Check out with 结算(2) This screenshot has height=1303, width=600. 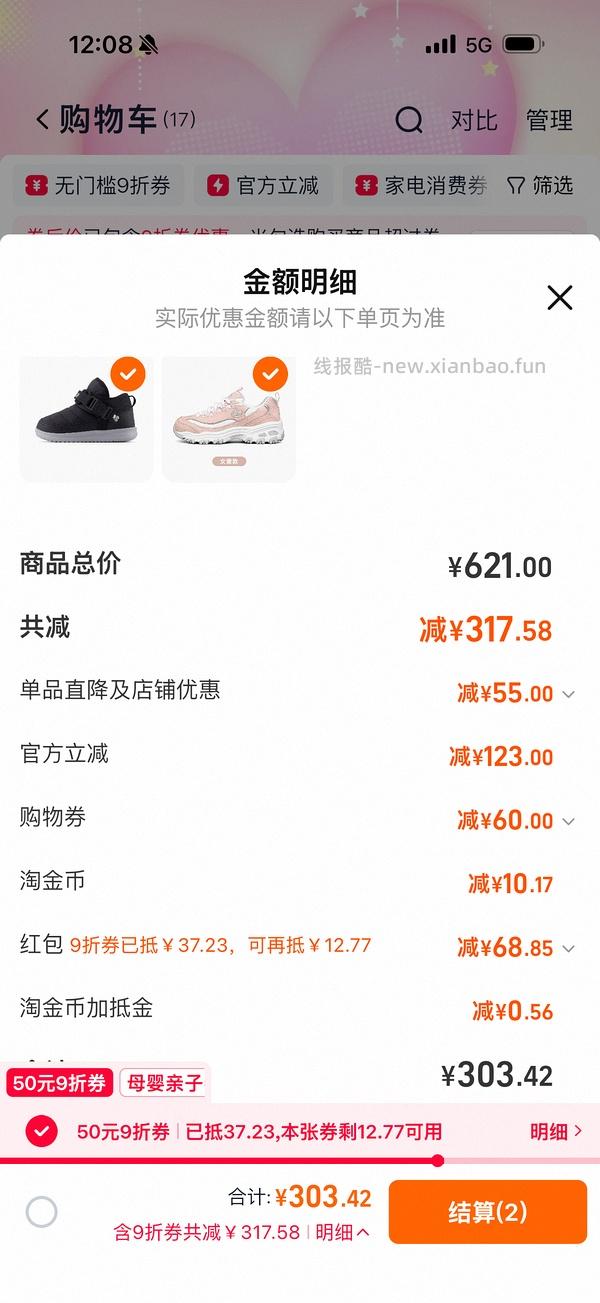487,1212
